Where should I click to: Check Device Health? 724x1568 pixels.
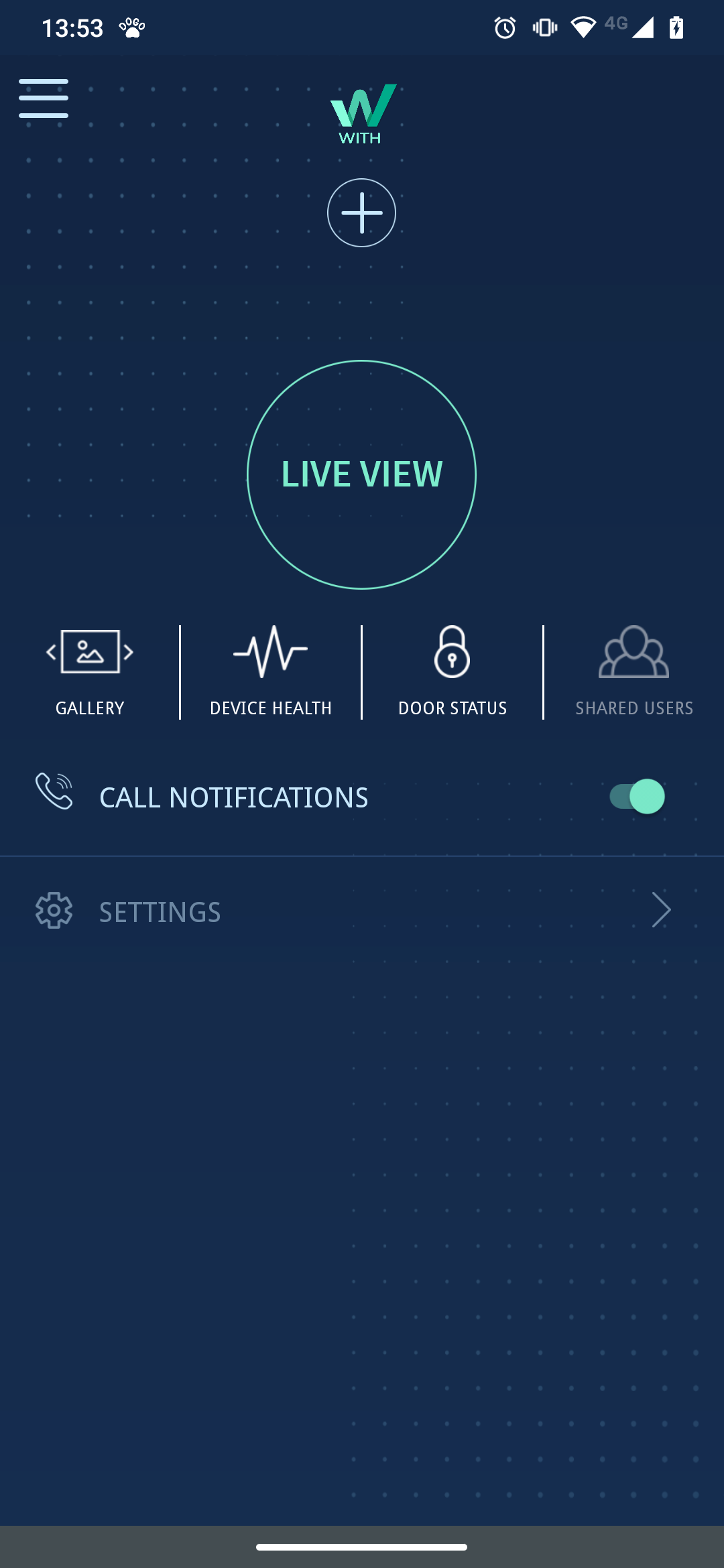coord(271,671)
